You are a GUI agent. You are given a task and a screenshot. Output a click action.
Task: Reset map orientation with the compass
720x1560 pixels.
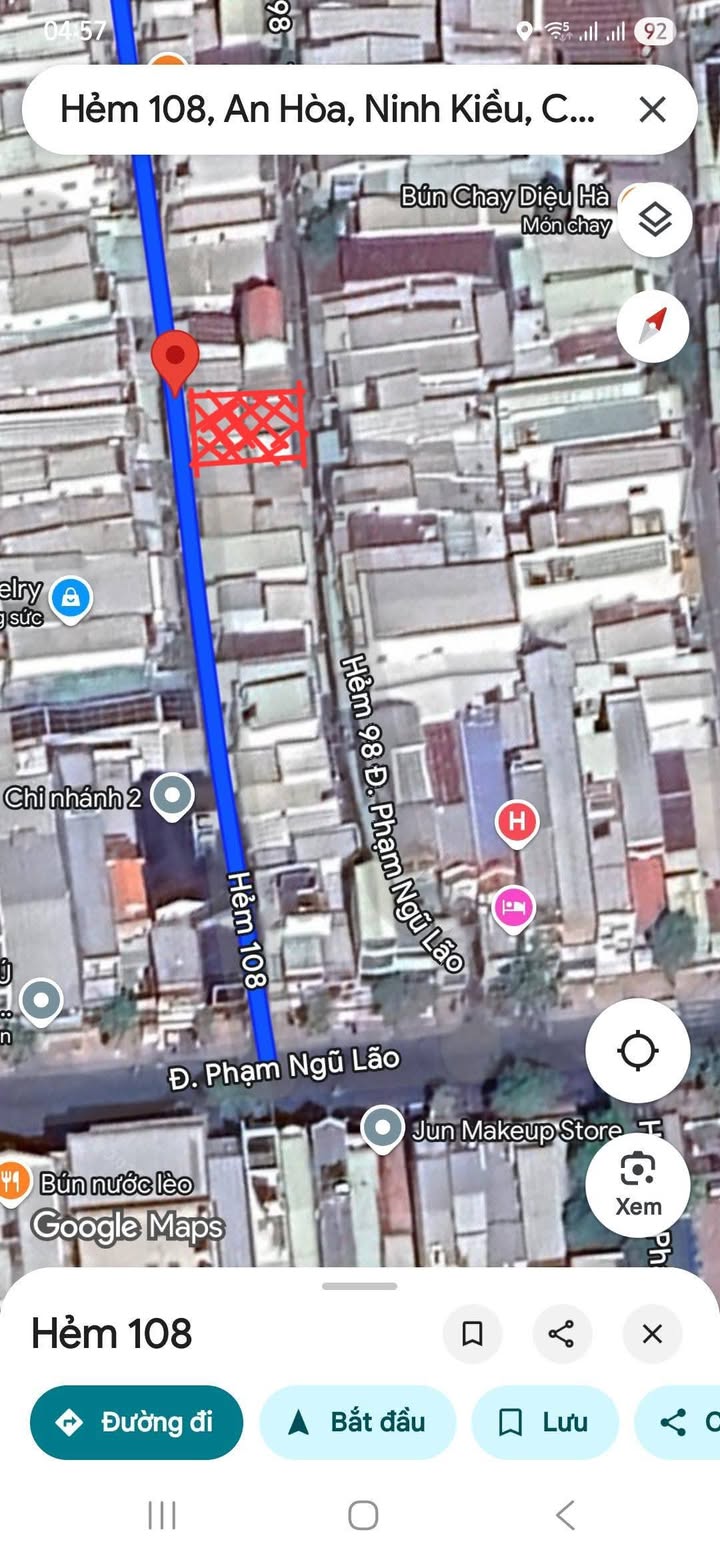point(652,326)
